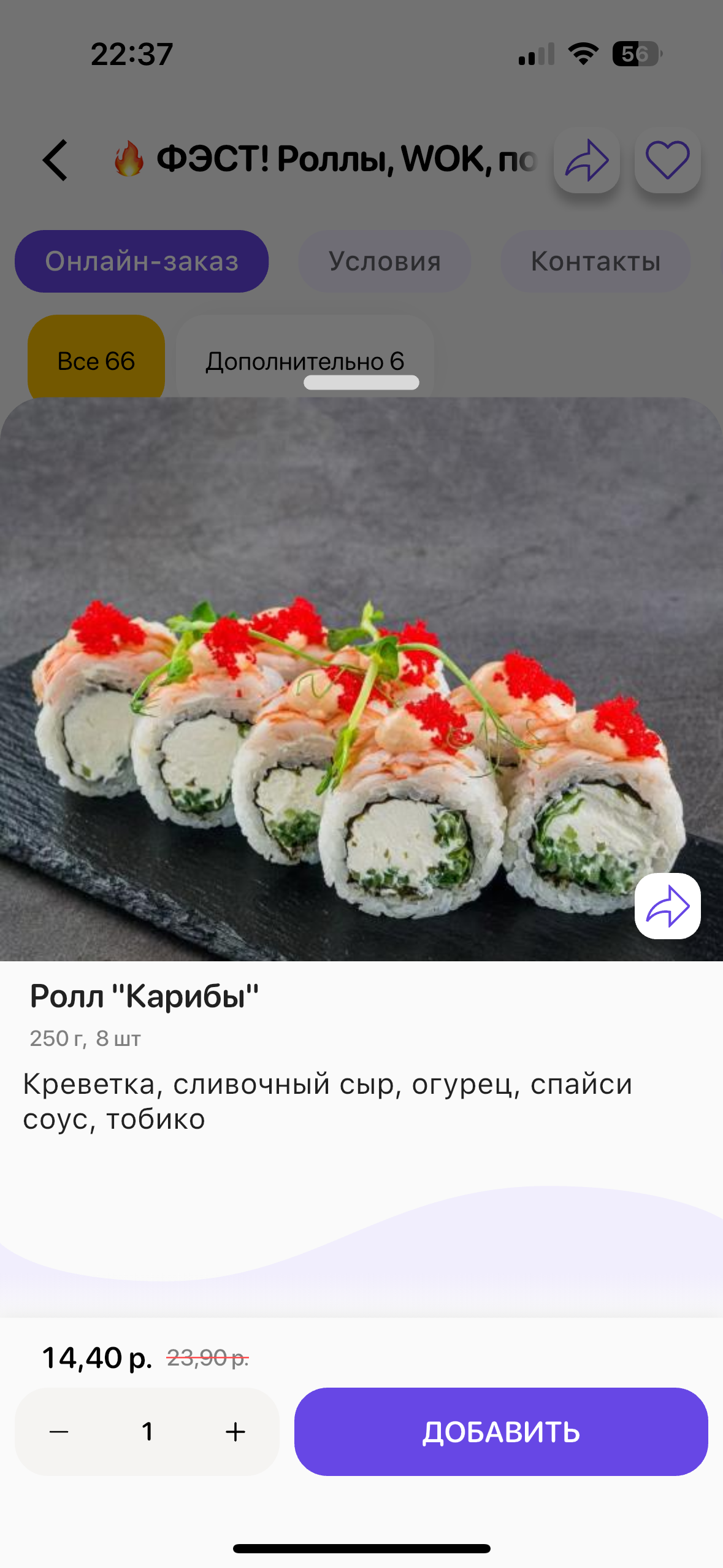The width and height of the screenshot is (723, 1568).
Task: Open the Условия tab
Action: pos(384,261)
